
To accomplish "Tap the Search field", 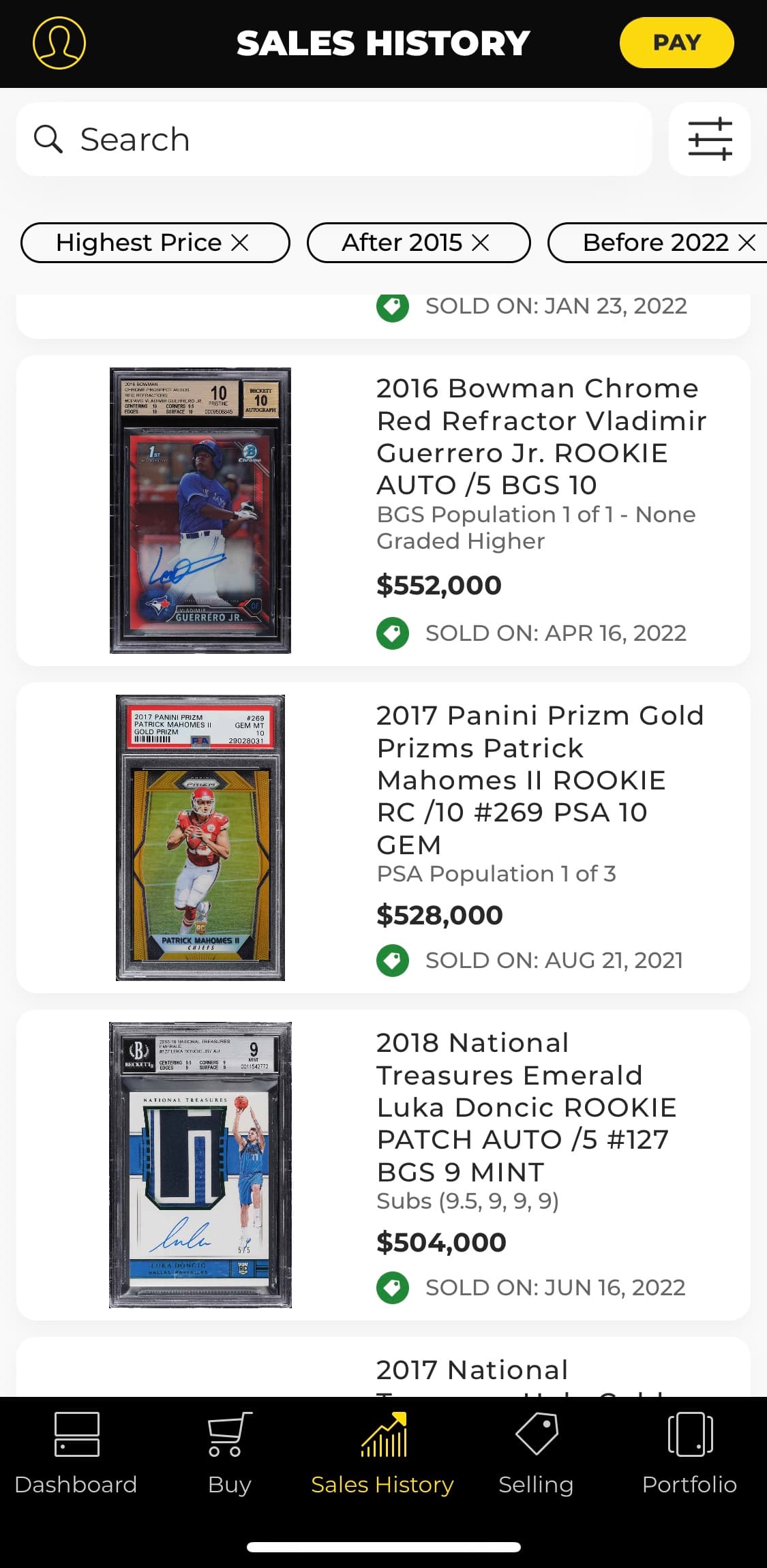I will coord(334,140).
